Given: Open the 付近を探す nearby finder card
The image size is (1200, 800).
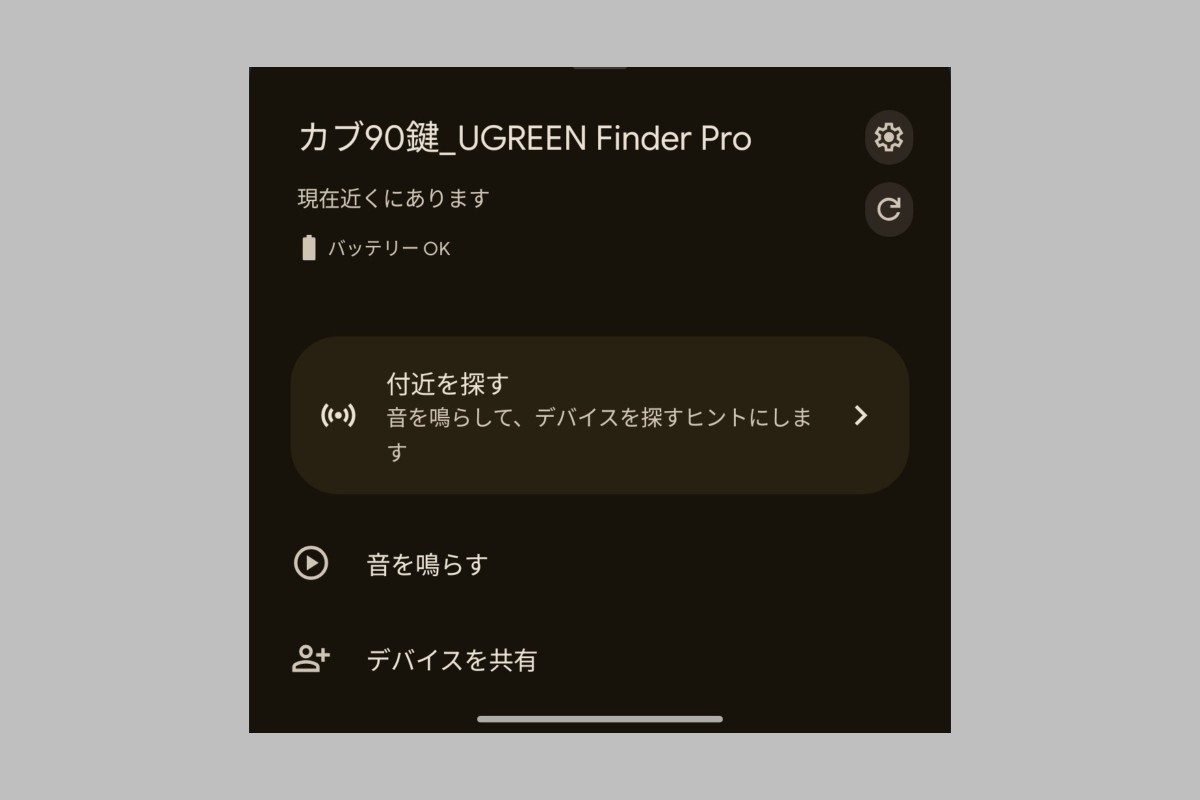Looking at the screenshot, I should 599,416.
